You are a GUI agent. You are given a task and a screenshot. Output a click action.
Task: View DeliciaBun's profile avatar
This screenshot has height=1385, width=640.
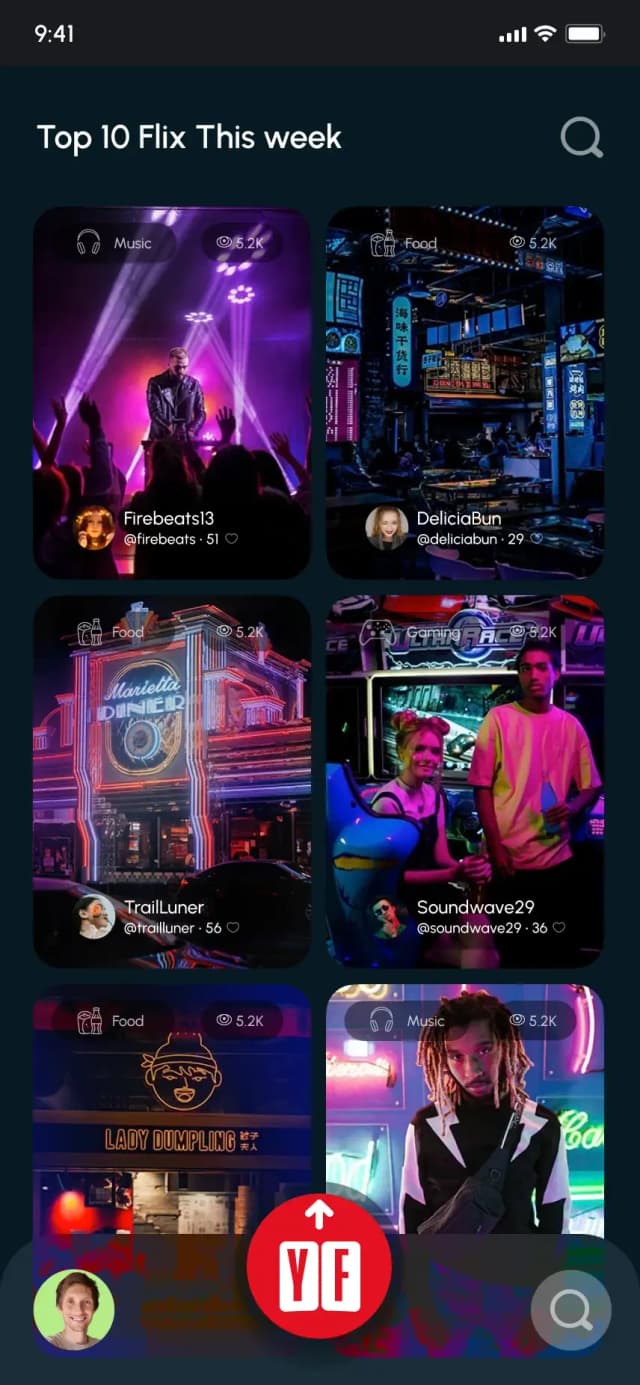tap(386, 528)
